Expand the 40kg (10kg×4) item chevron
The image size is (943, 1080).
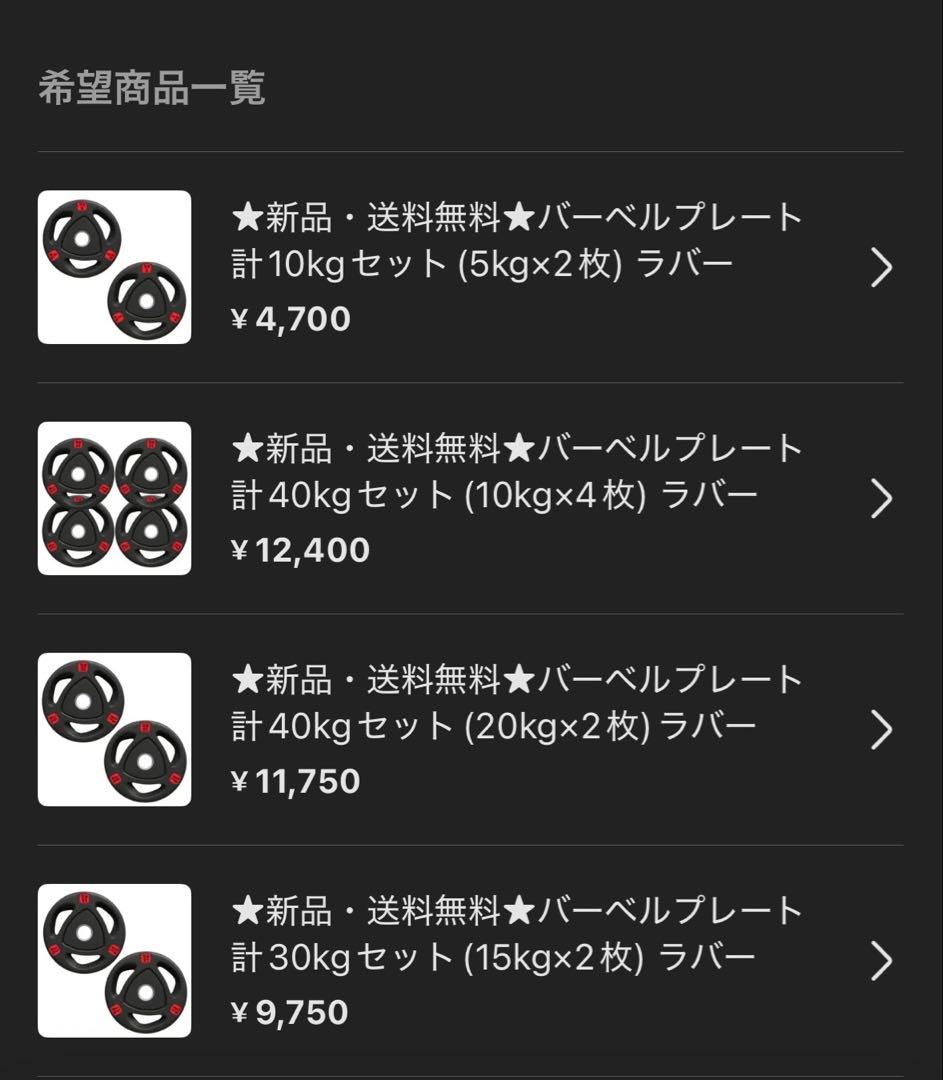pyautogui.click(x=881, y=499)
